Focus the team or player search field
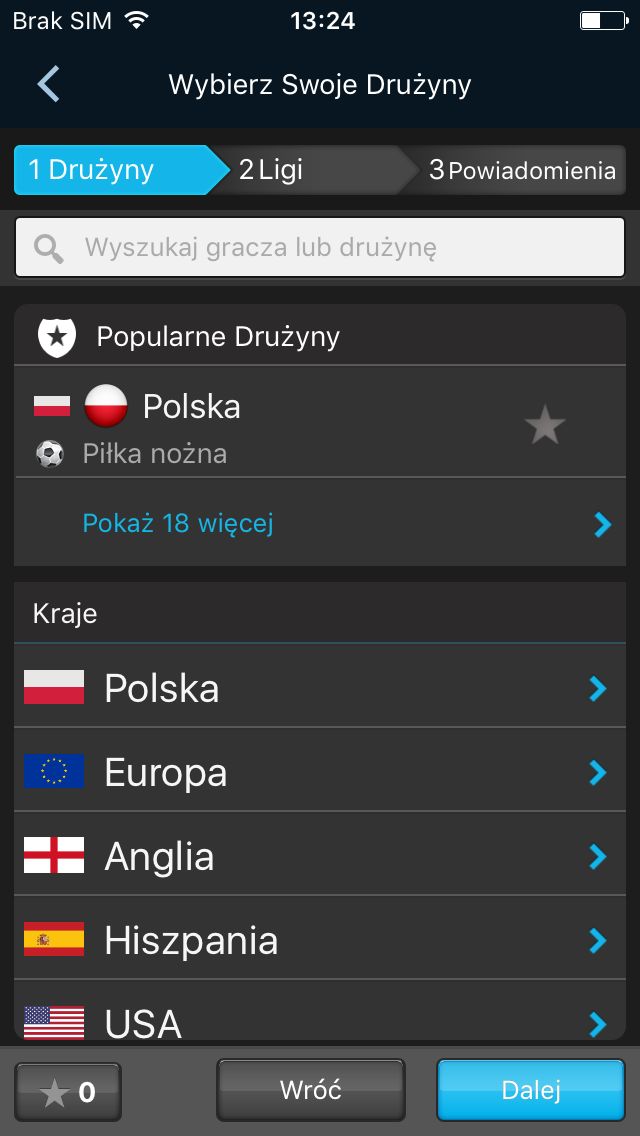The width and height of the screenshot is (640, 1136). [320, 248]
